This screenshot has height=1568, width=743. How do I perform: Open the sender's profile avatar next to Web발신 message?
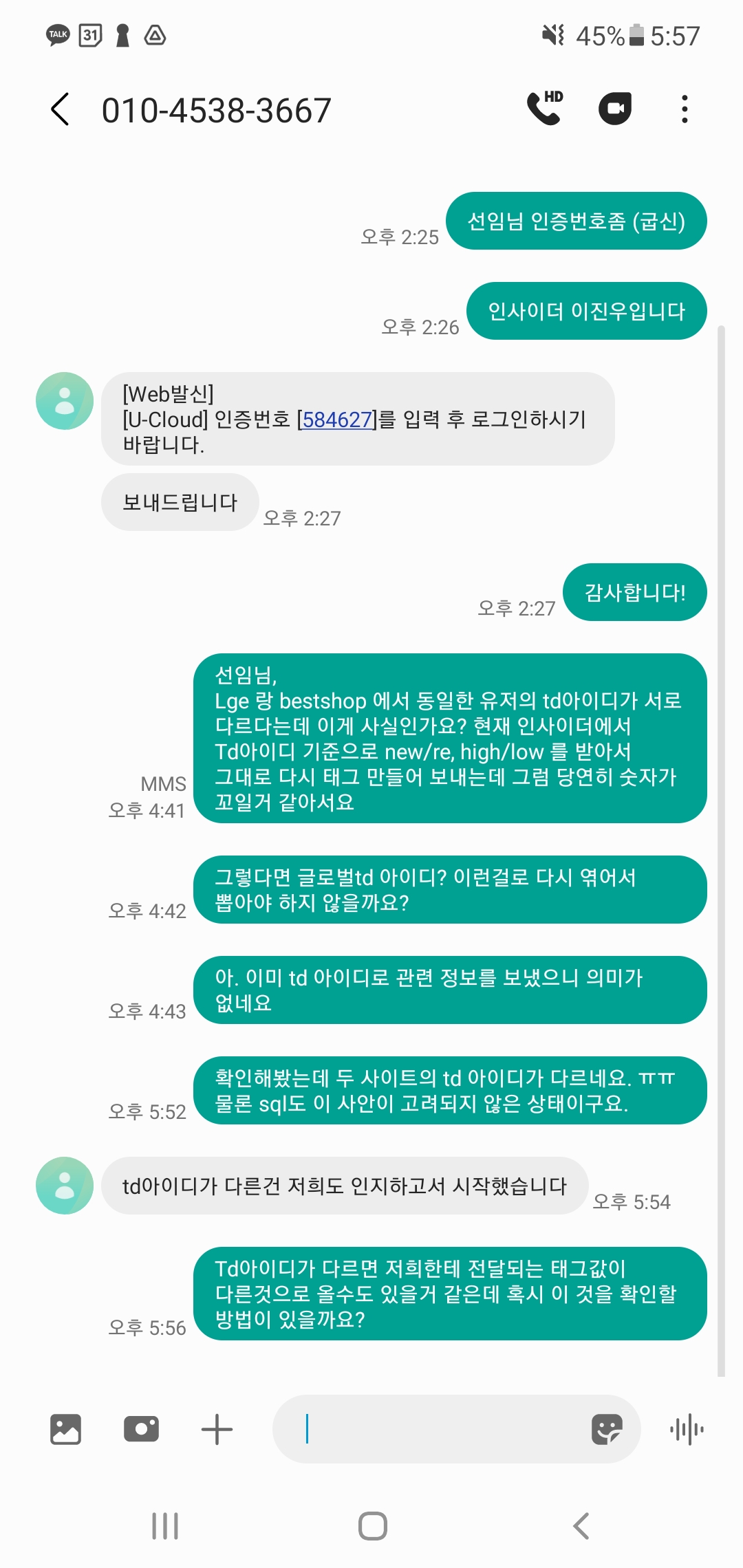65,401
